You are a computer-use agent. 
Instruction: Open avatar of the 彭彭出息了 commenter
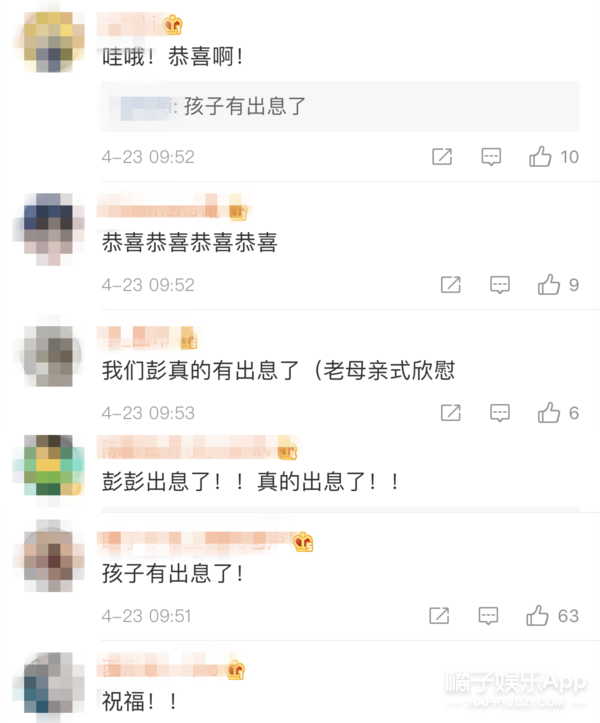[x=51, y=465]
